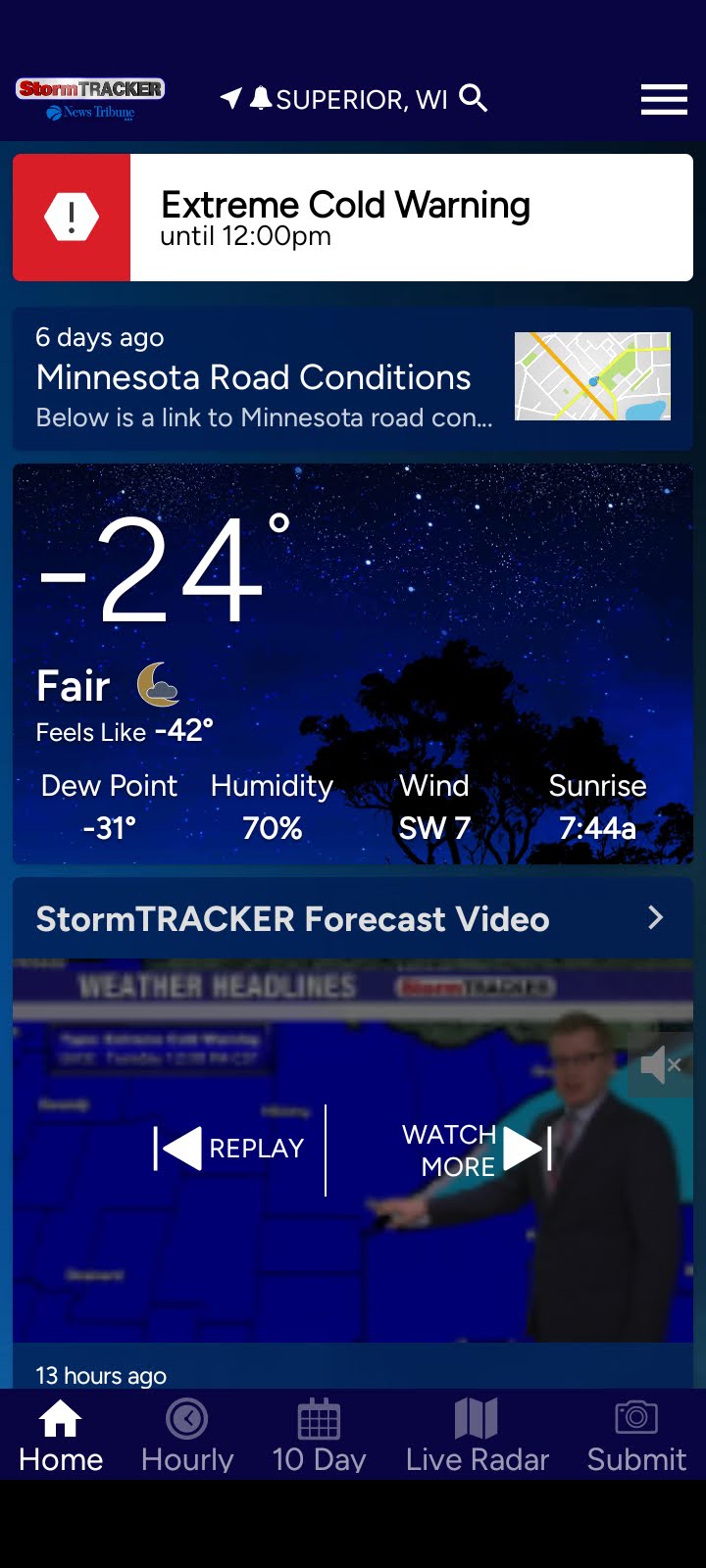Switch to the 10 Day tab
The image size is (706, 1568).
point(319,1436)
